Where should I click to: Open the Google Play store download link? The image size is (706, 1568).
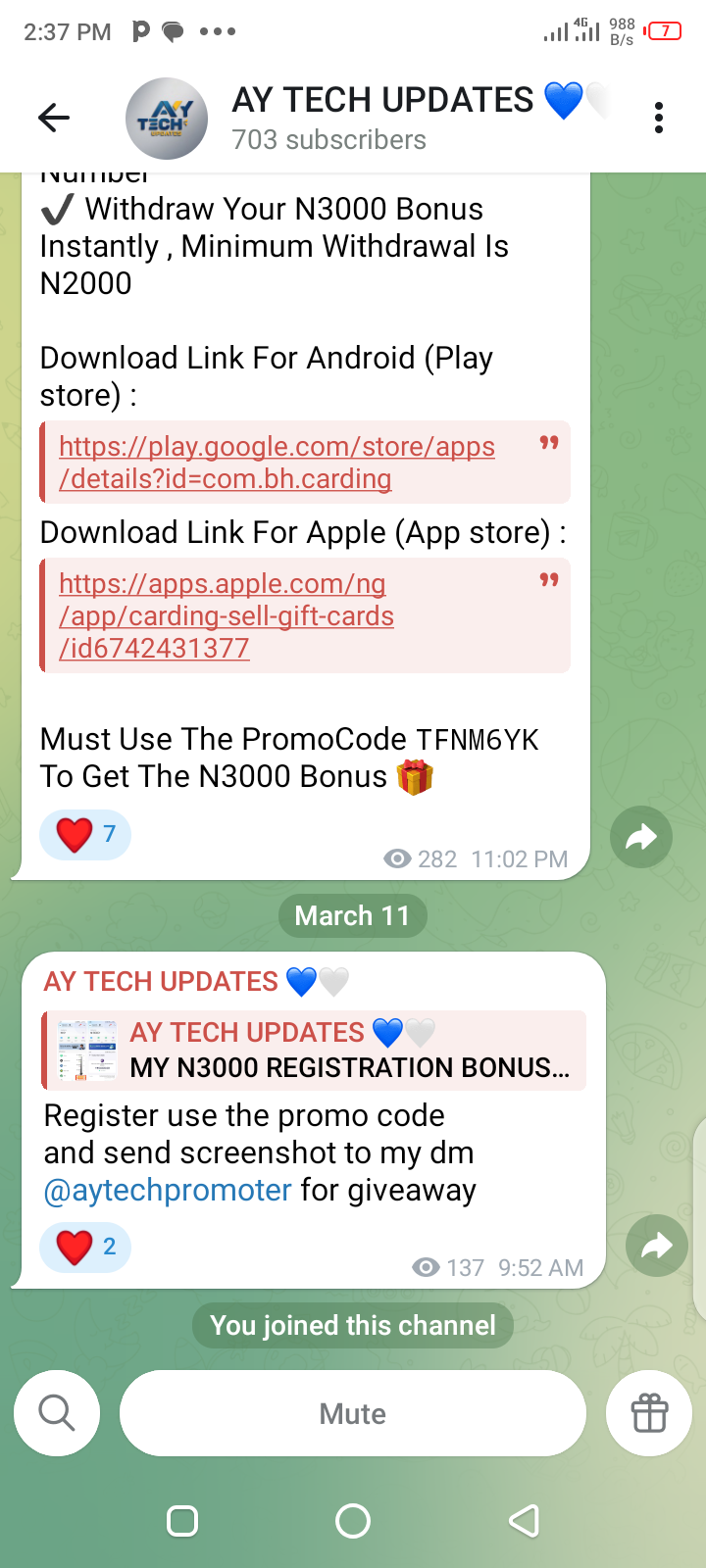[277, 462]
